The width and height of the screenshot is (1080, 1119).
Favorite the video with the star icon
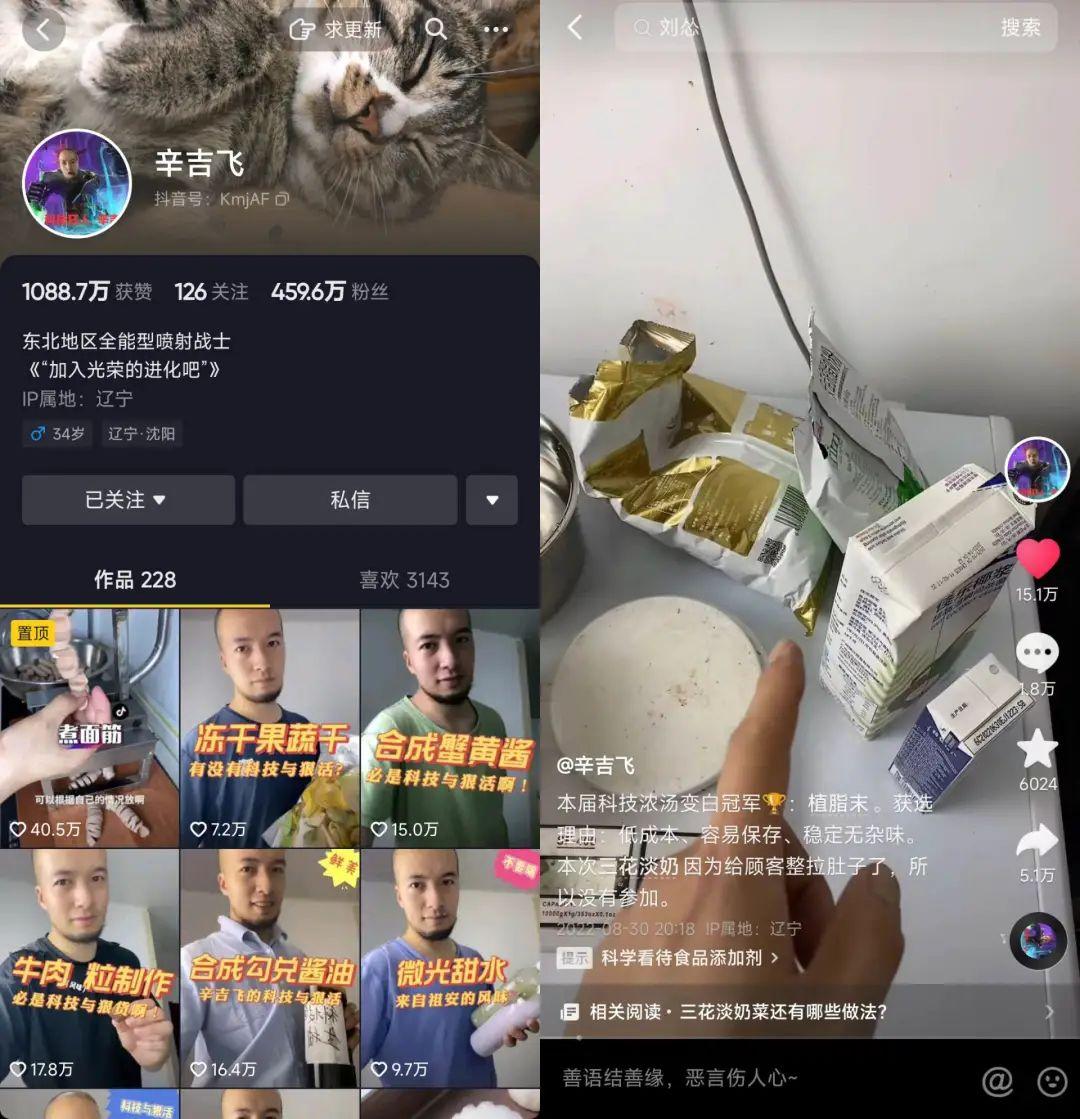tap(1037, 750)
